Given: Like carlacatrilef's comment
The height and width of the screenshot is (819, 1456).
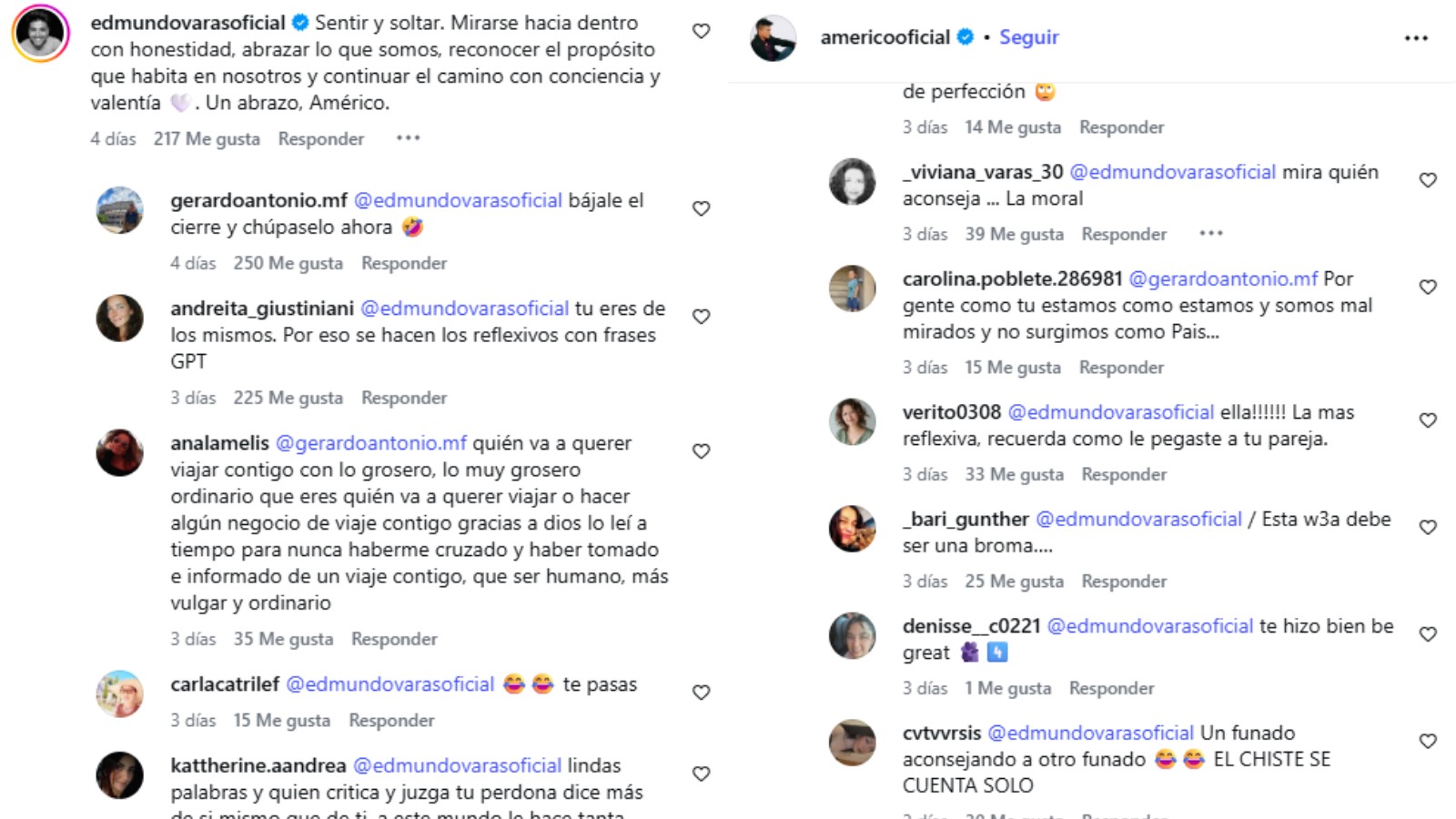Looking at the screenshot, I should tap(701, 693).
